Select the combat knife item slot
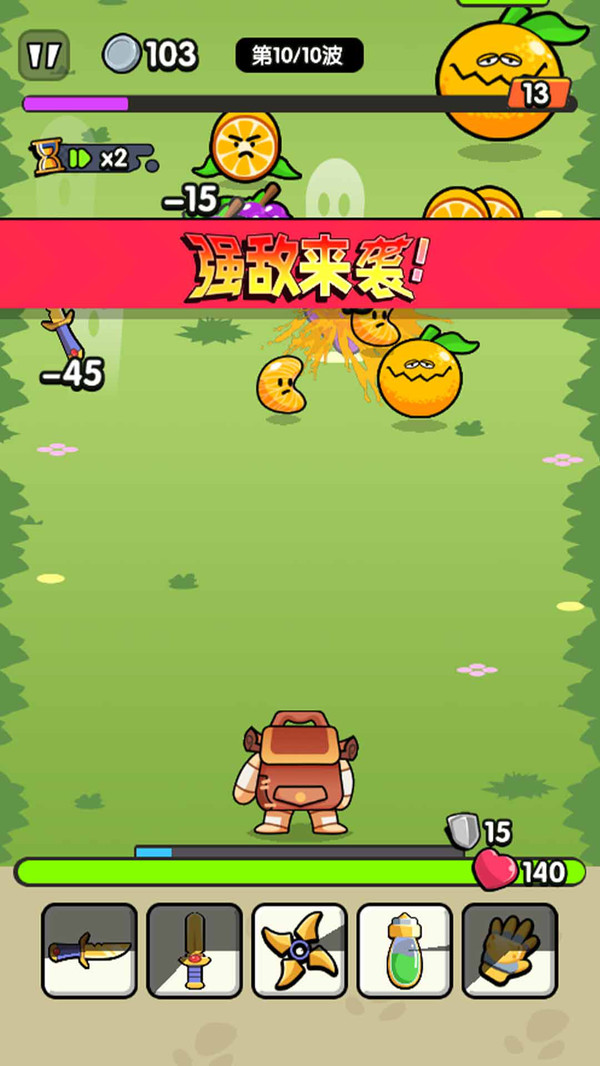600x1066 pixels. click(89, 950)
